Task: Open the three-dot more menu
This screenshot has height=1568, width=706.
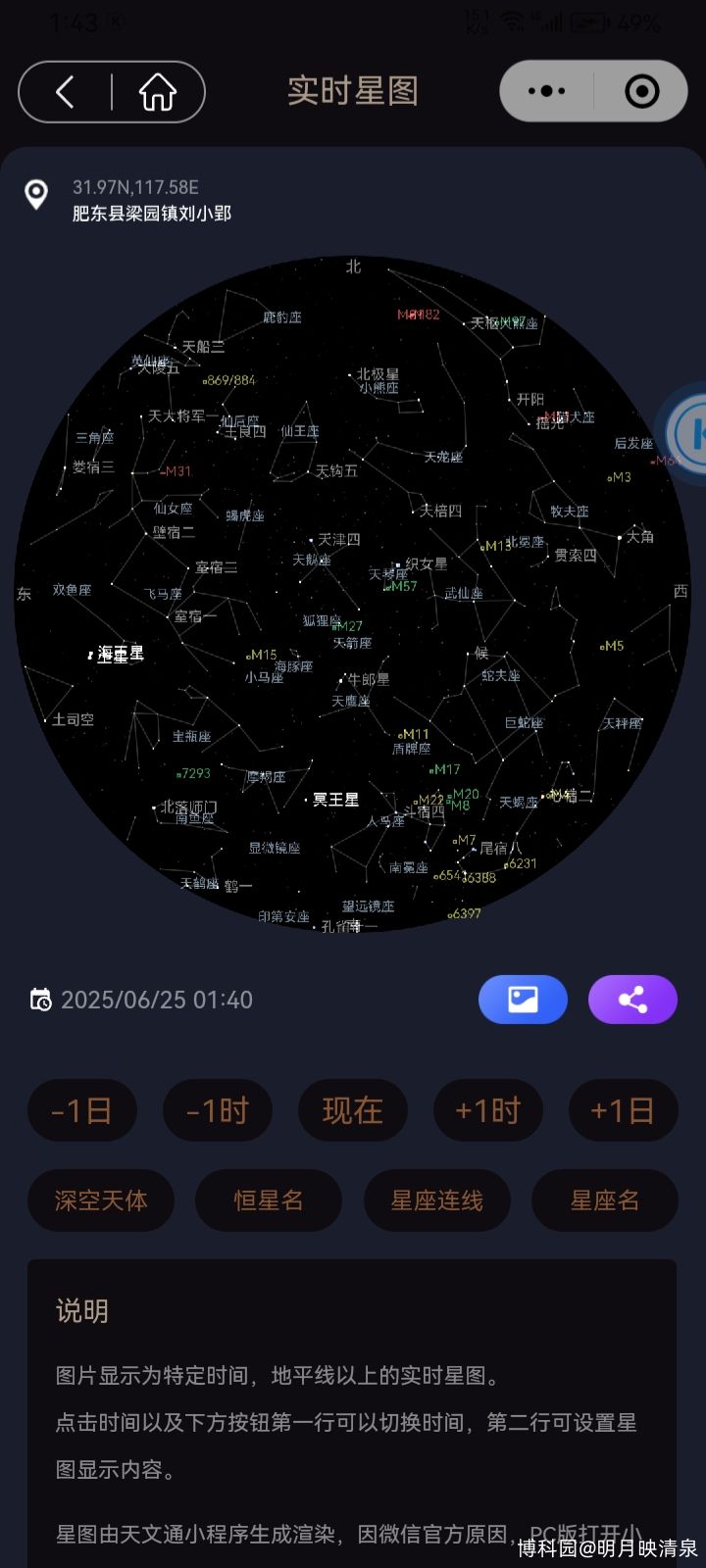Action: (547, 91)
